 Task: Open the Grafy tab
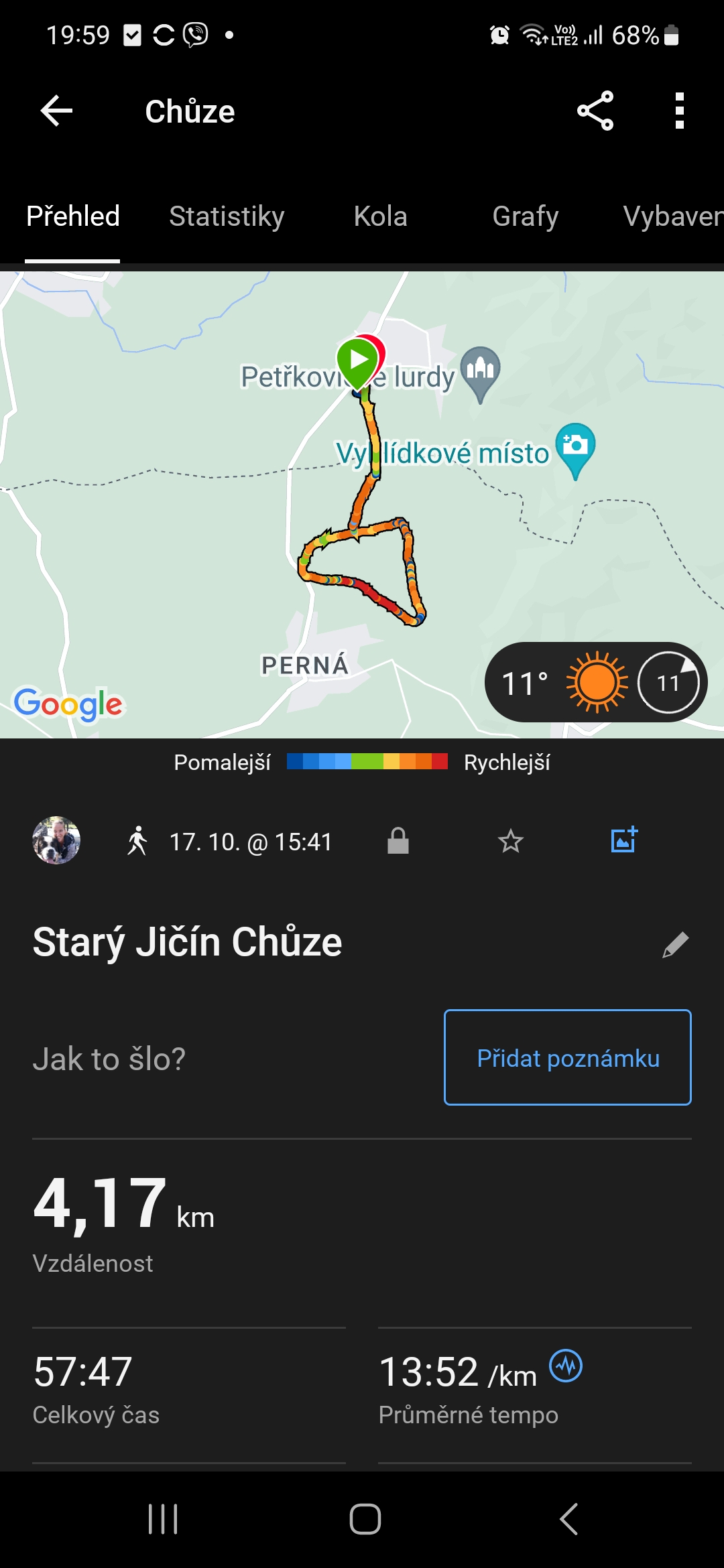click(x=525, y=216)
